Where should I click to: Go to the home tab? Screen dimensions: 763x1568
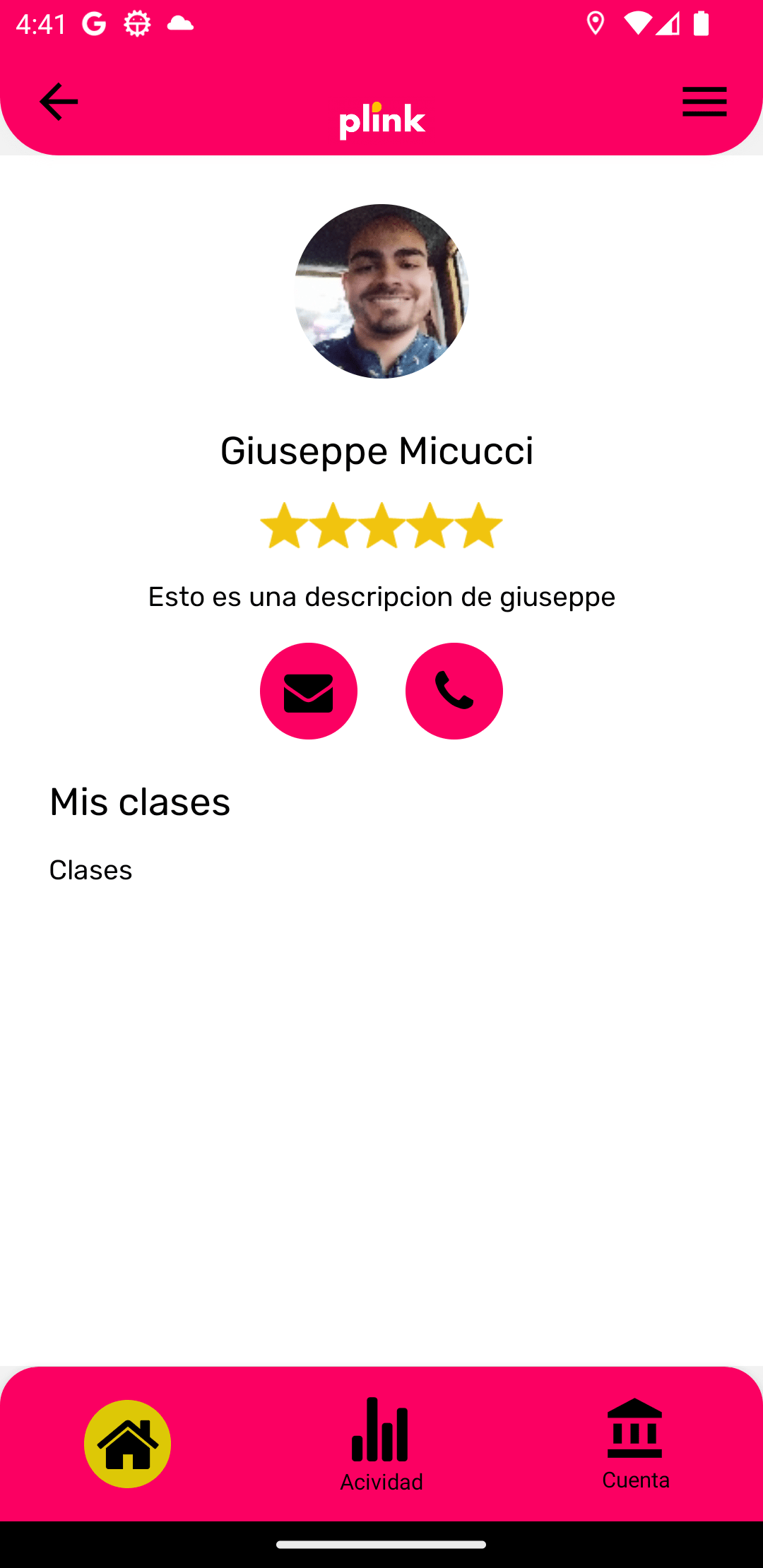point(128,1444)
